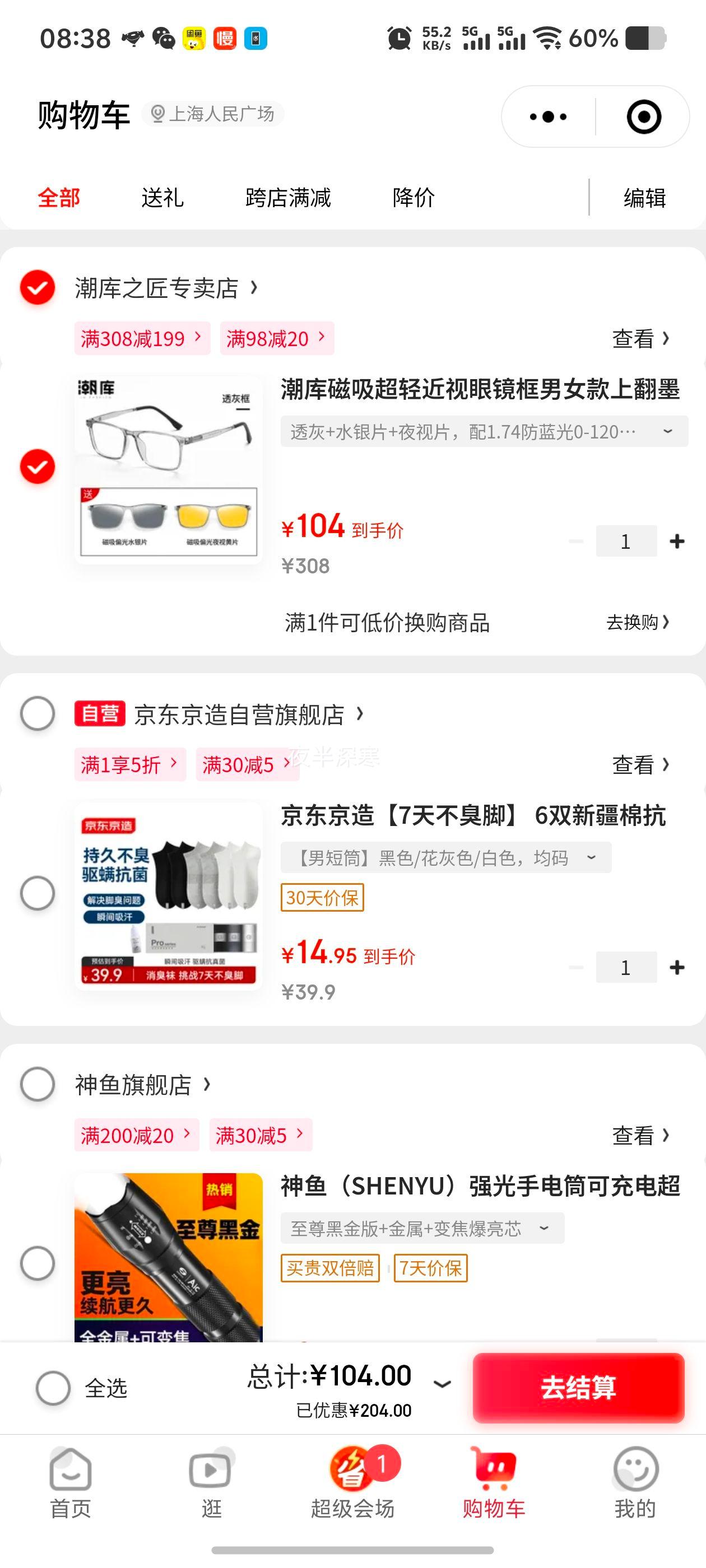
Task: Tap 去换购 for add-on deals
Action: tap(638, 622)
